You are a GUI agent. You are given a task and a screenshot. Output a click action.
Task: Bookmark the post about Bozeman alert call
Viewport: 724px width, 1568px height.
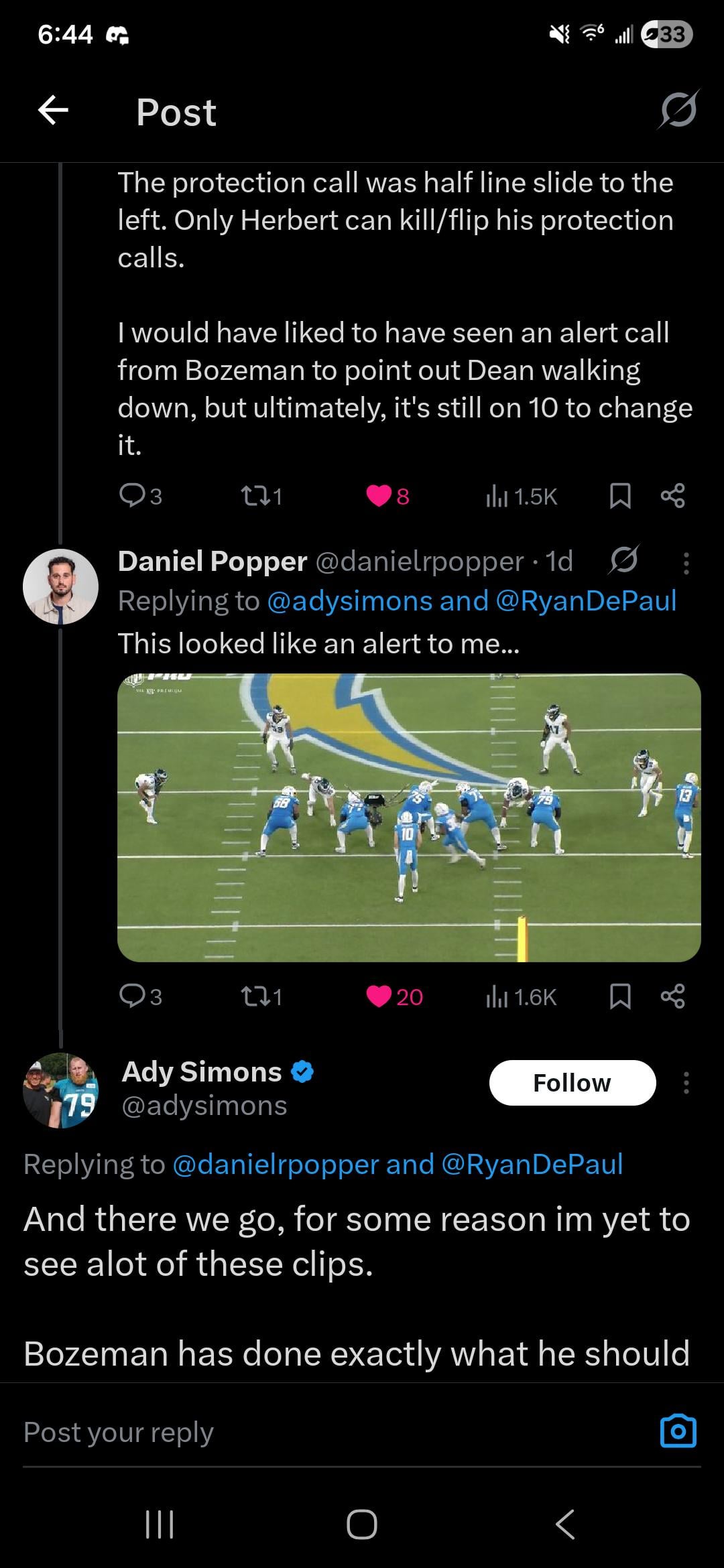pos(620,496)
